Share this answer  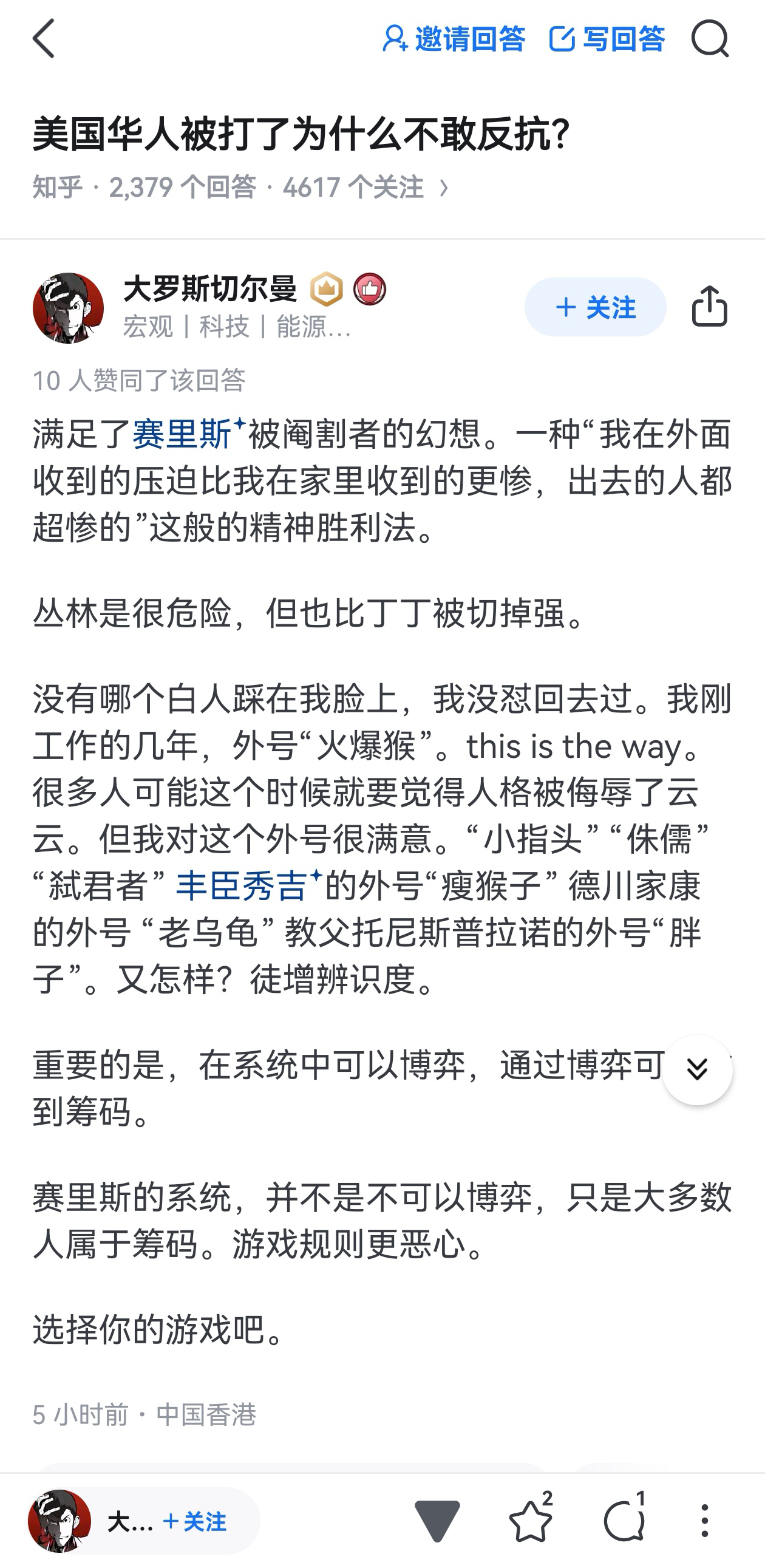pyautogui.click(x=709, y=307)
